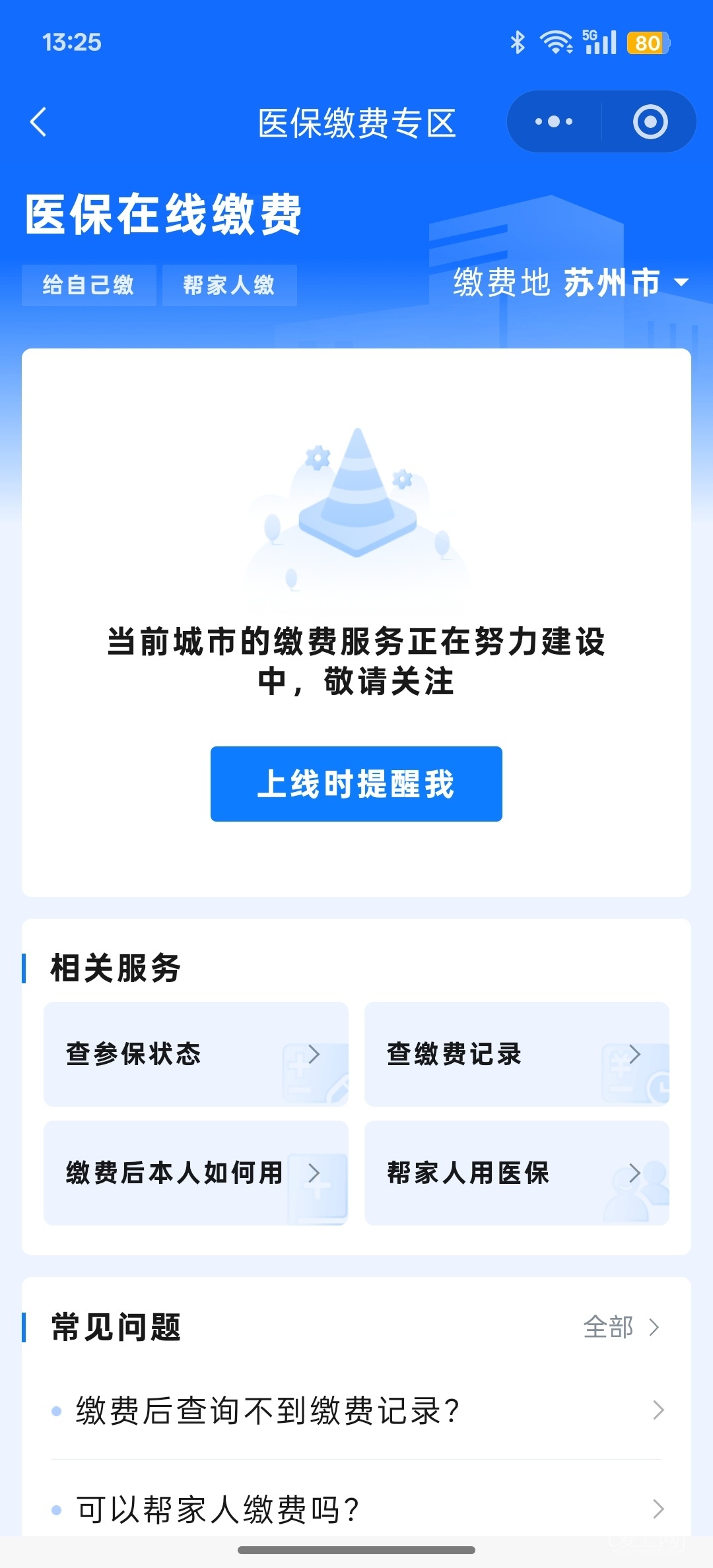View 全部 common questions
The width and height of the screenshot is (713, 1568).
tap(621, 1327)
